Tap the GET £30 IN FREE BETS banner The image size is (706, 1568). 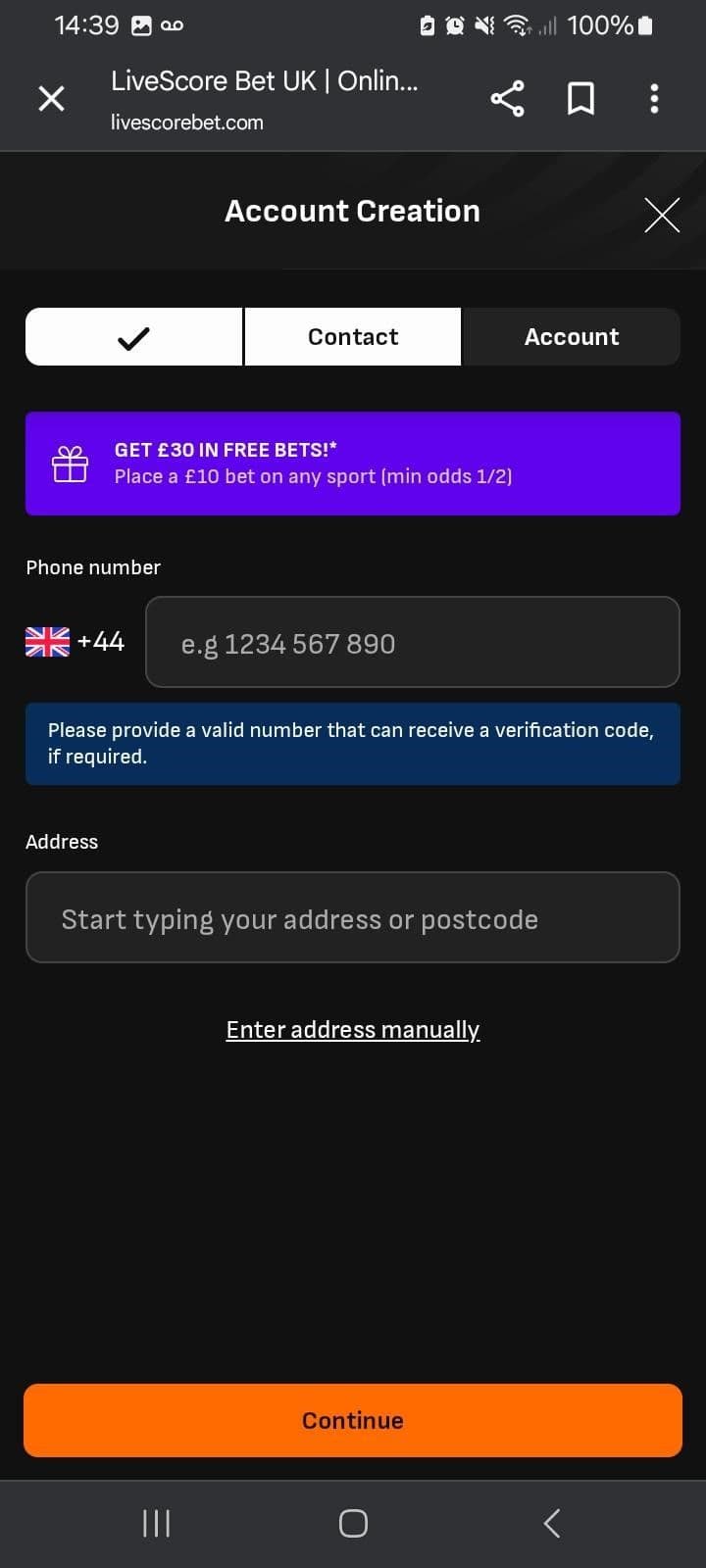(x=352, y=463)
